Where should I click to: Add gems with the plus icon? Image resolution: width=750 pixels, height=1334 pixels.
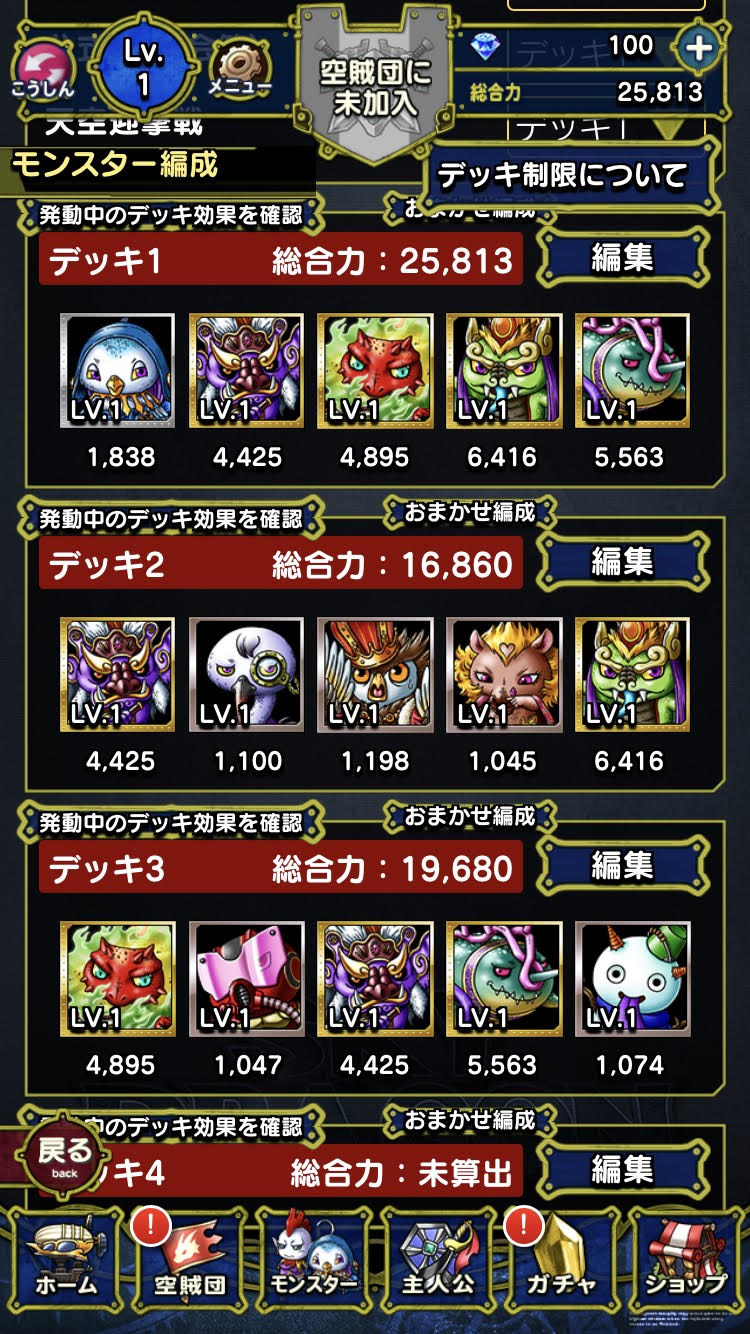click(x=697, y=47)
